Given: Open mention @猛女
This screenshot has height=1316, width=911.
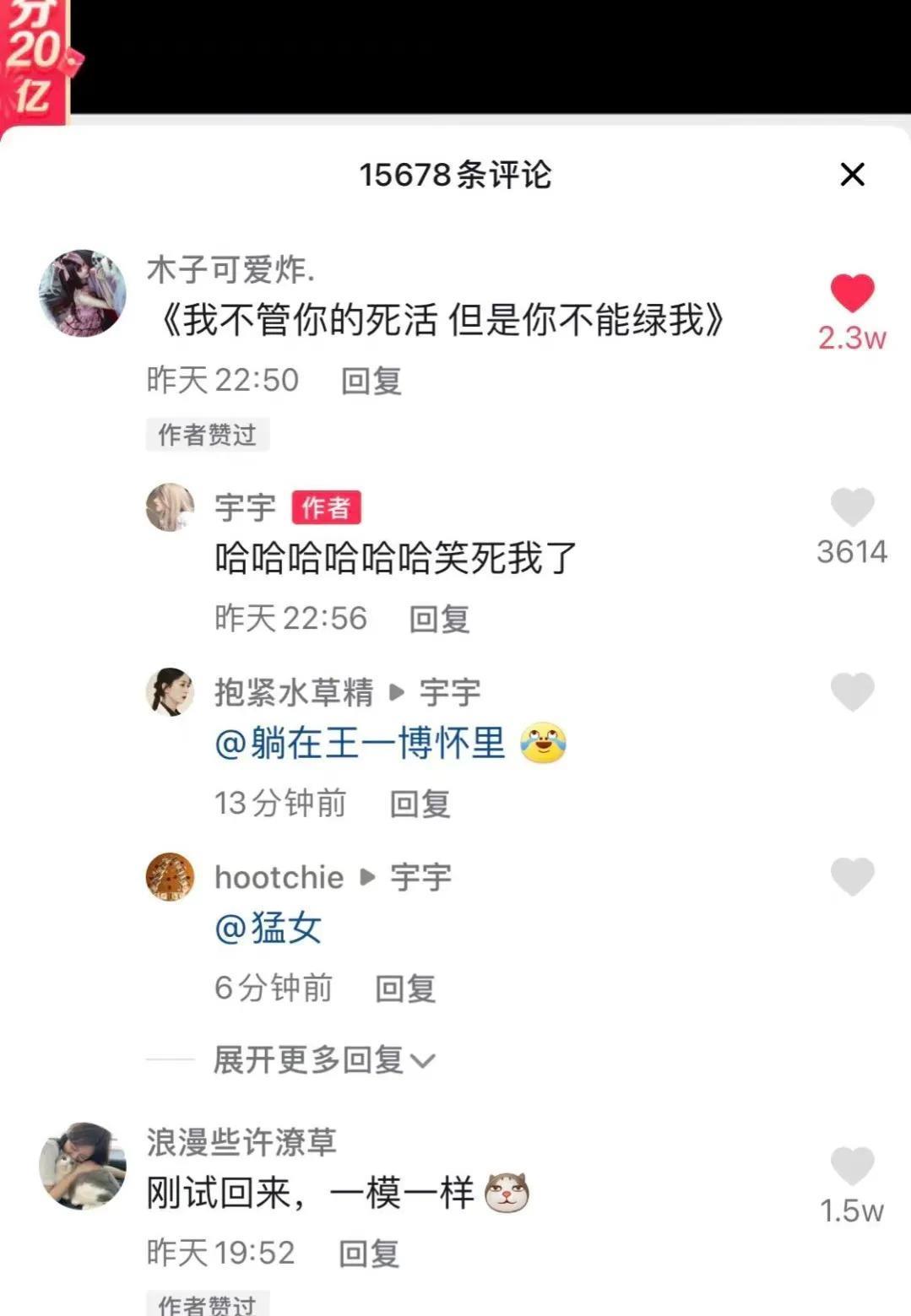Looking at the screenshot, I should 268,929.
